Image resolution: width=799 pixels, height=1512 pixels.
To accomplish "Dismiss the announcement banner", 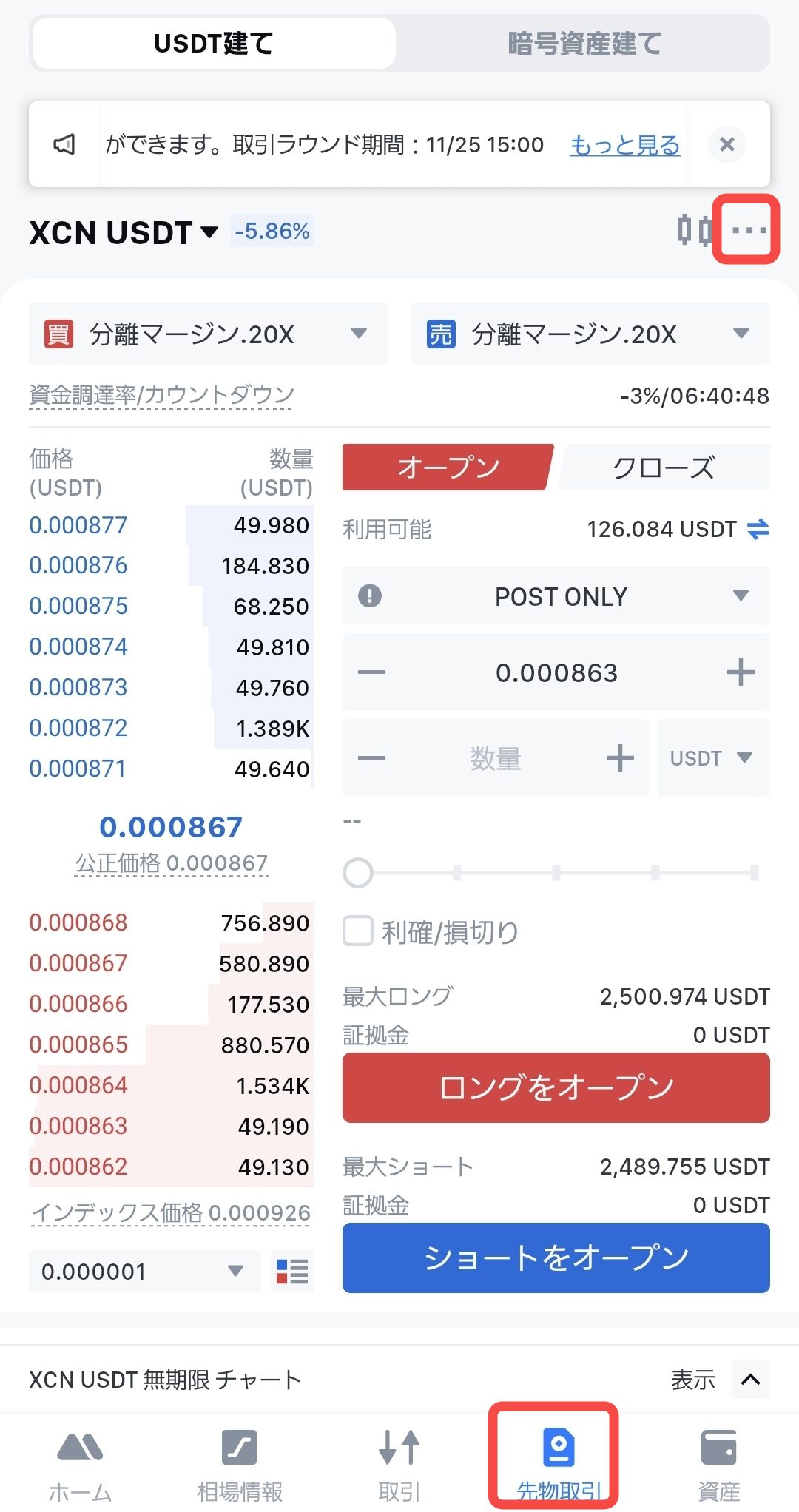I will click(x=726, y=144).
